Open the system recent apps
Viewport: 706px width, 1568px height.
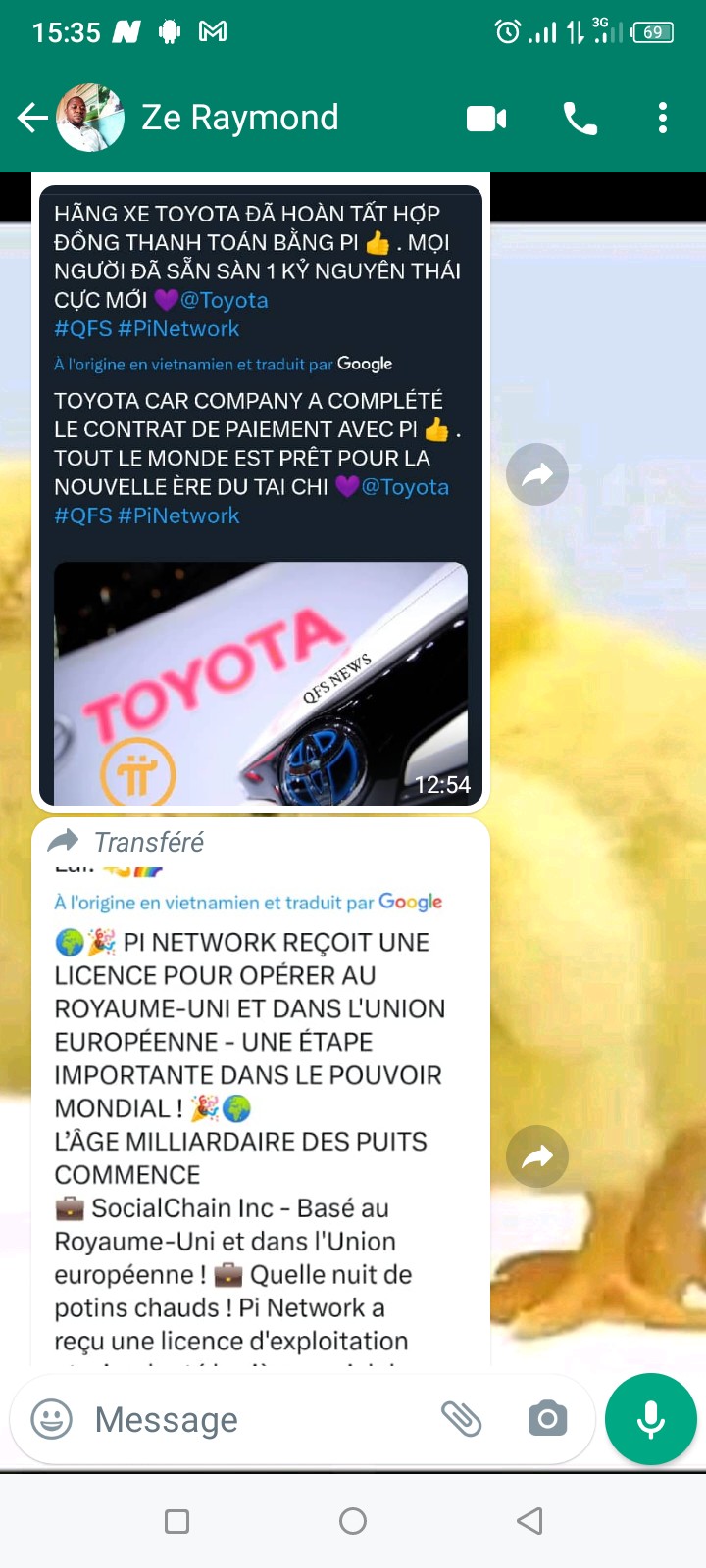[177, 1521]
